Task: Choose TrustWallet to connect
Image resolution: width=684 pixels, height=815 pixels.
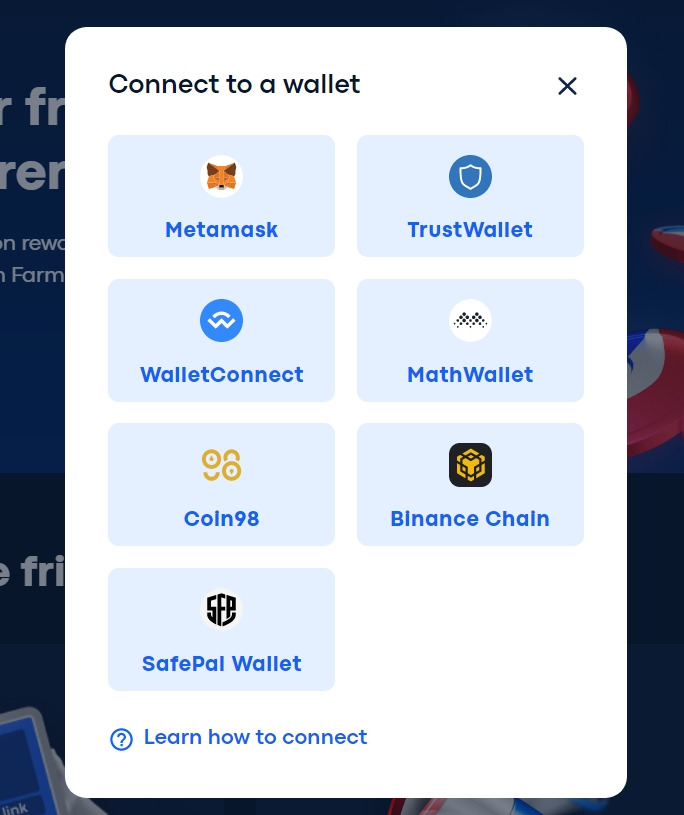Action: 470,196
